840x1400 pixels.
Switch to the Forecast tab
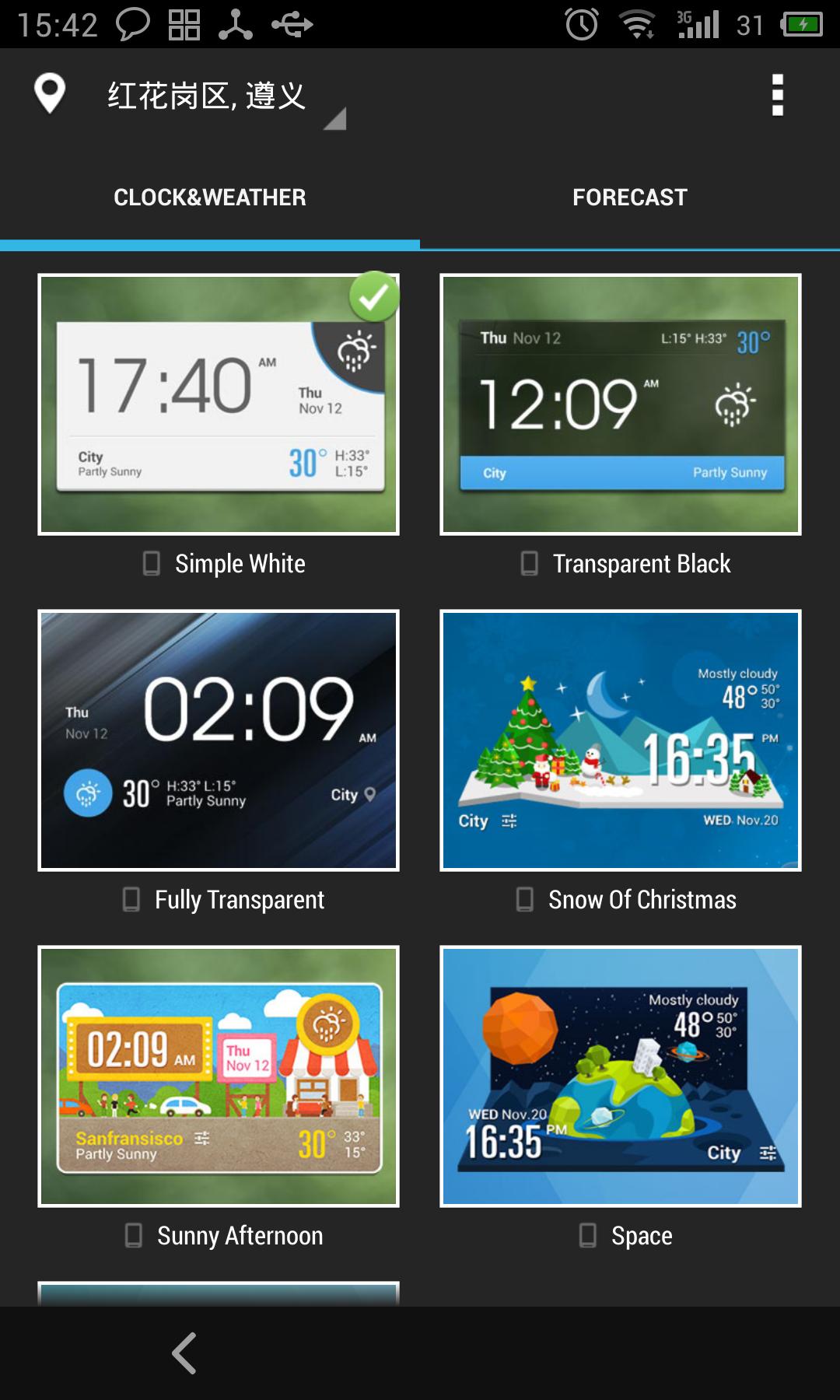pos(630,198)
